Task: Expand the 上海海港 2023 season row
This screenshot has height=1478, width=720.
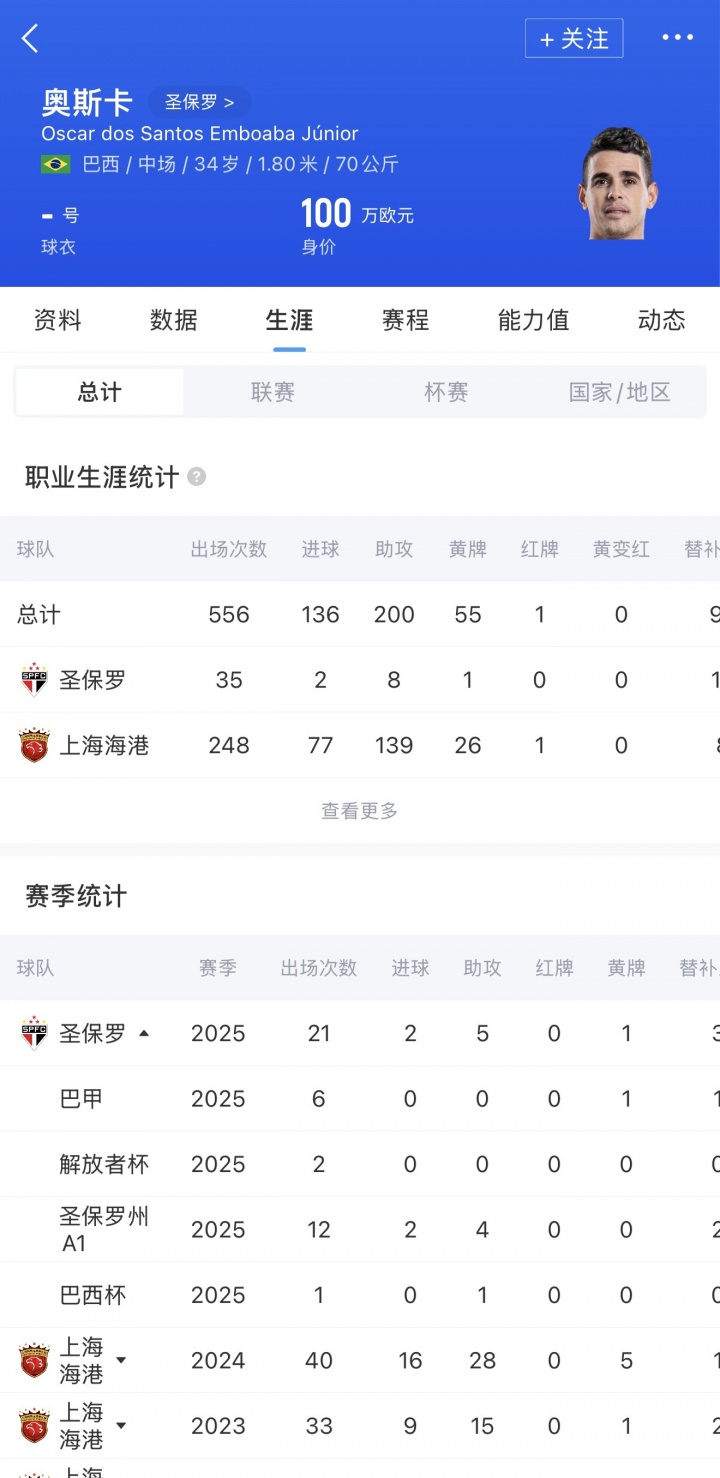Action: (121, 1426)
